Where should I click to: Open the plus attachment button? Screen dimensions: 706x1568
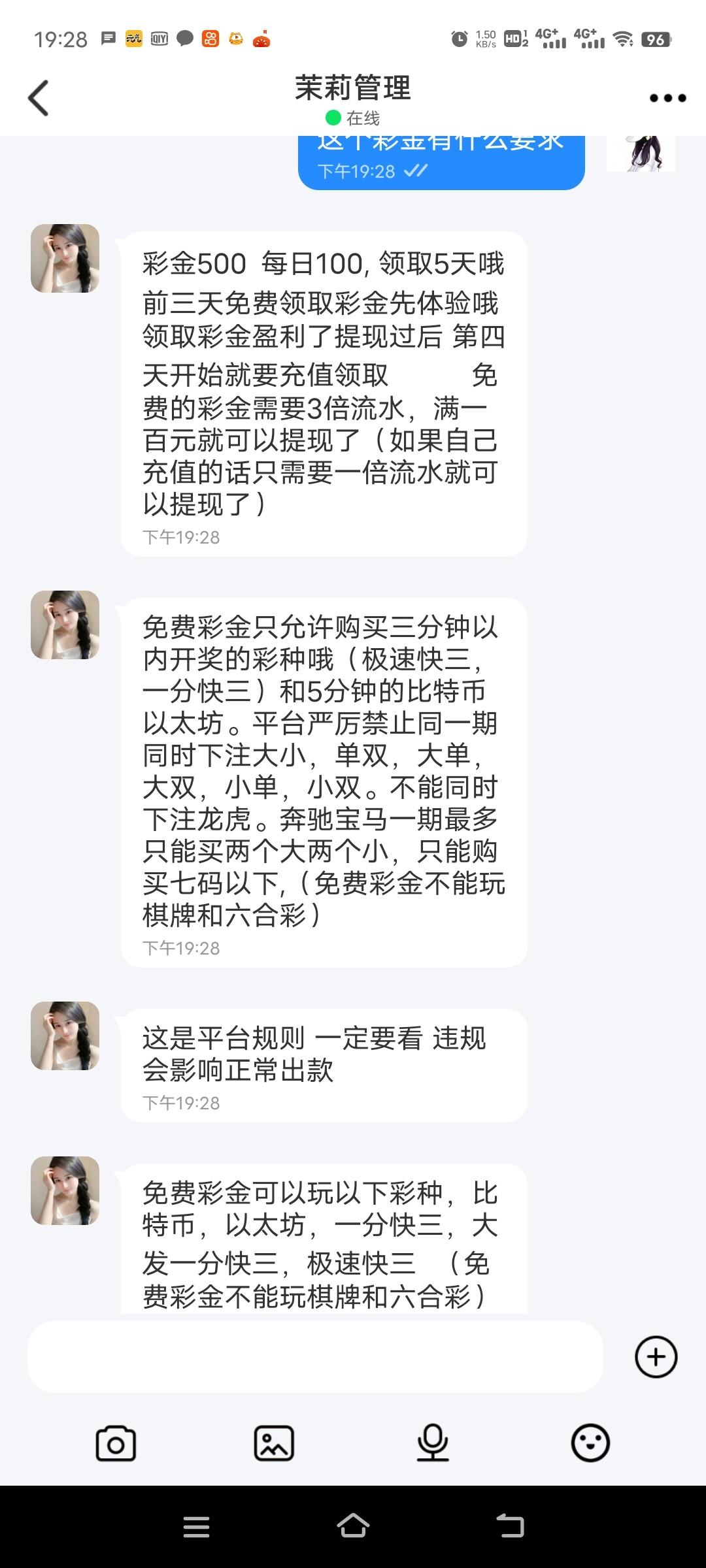(656, 1357)
